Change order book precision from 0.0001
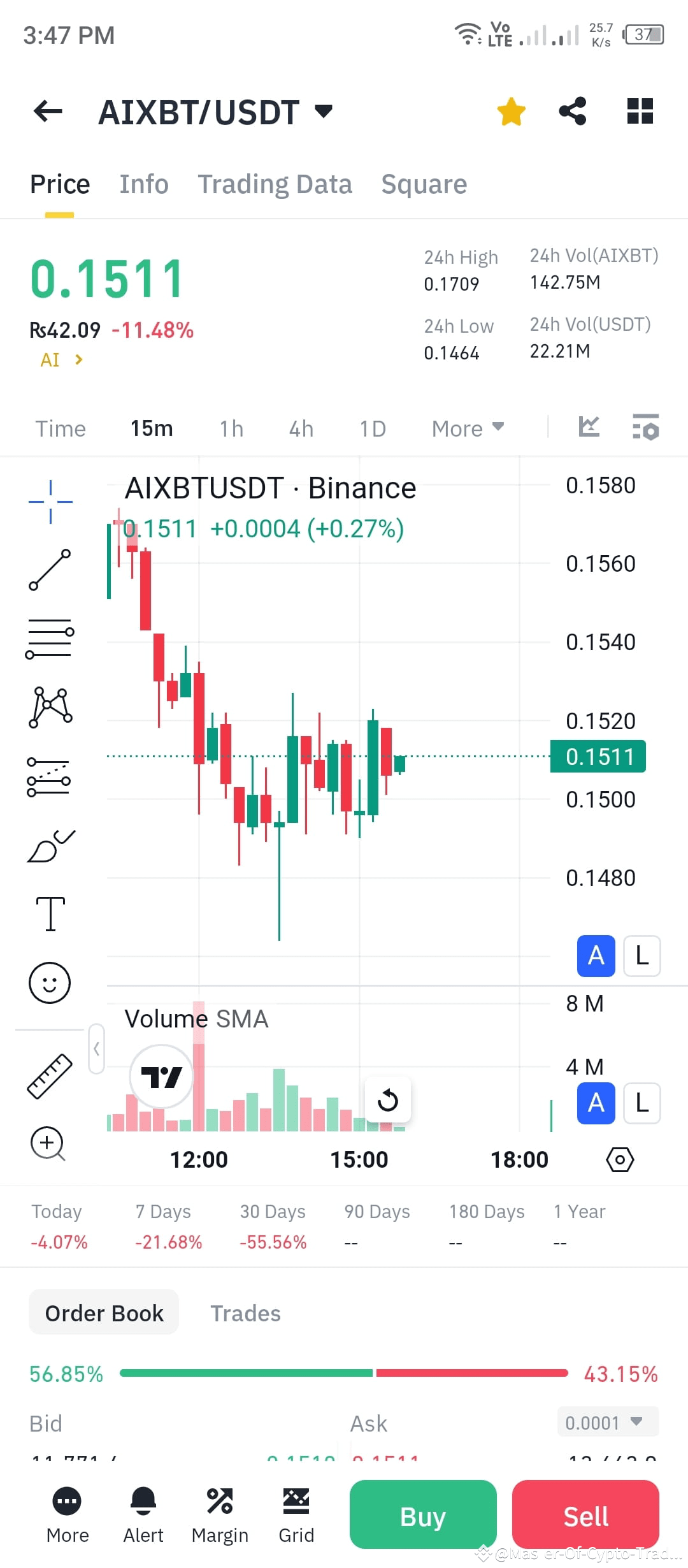Viewport: 688px width, 1568px height. coord(606,1423)
